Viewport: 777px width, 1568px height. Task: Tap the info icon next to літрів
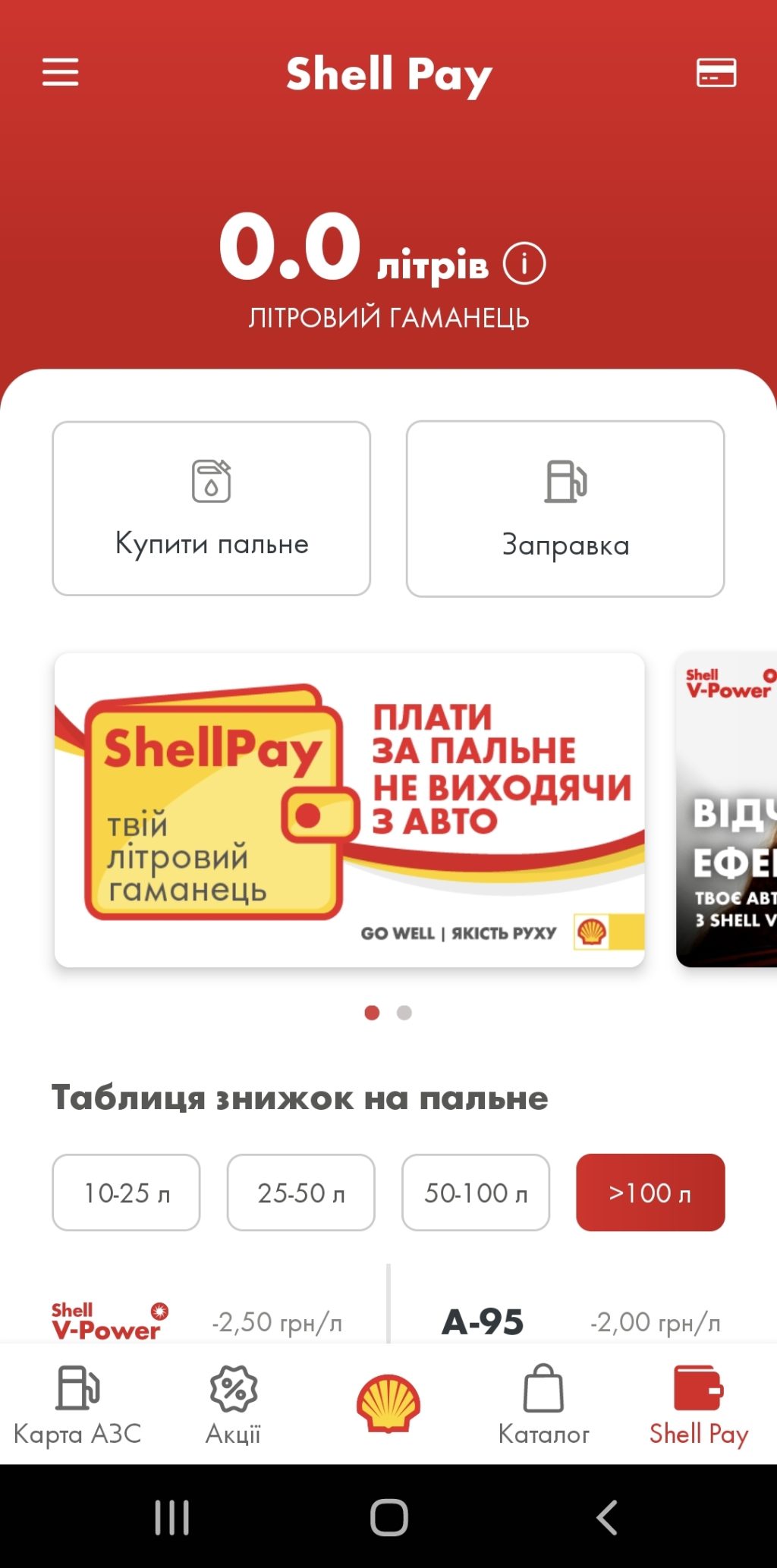pyautogui.click(x=524, y=264)
